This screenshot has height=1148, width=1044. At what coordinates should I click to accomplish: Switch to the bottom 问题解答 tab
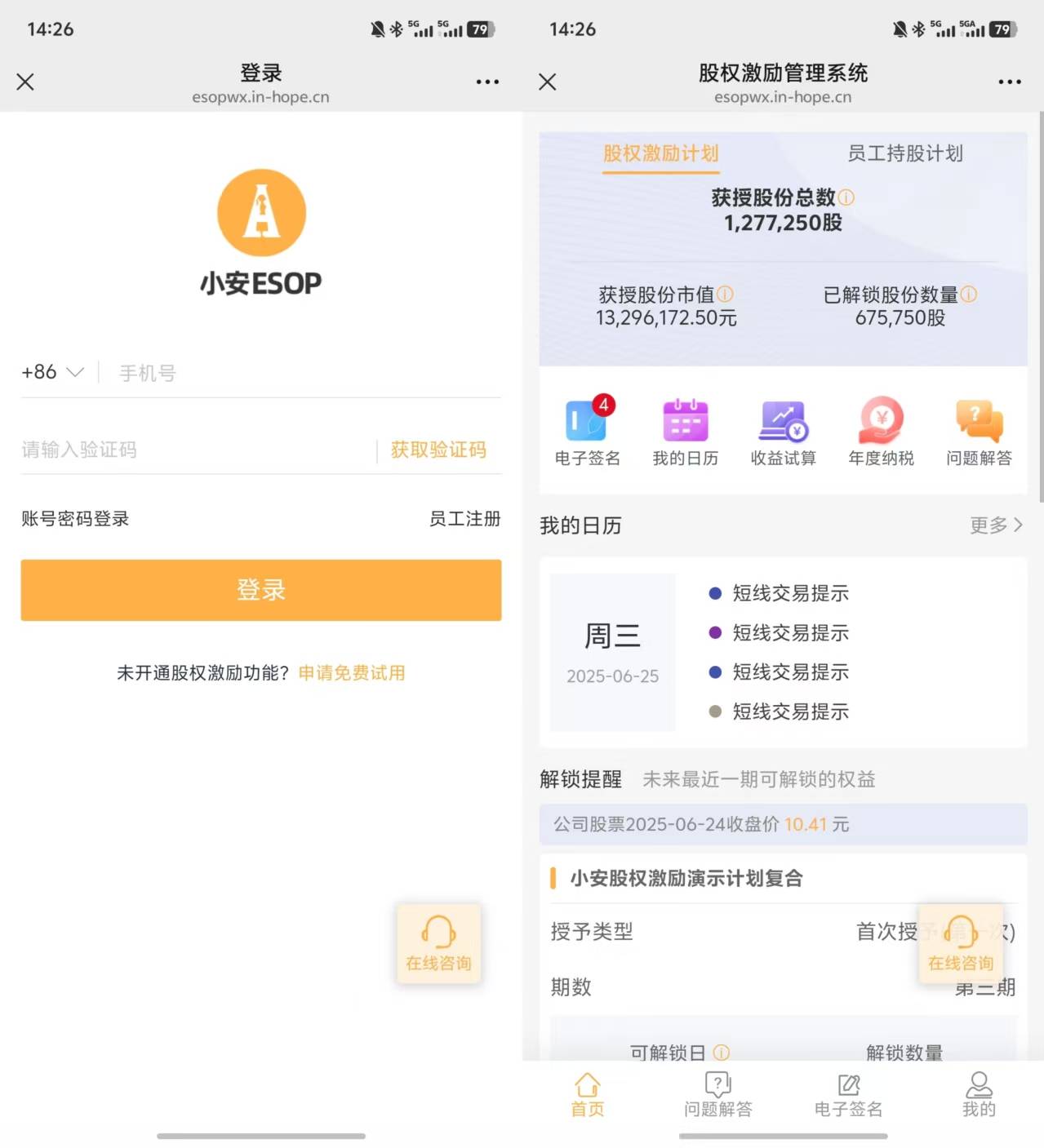pos(717,1095)
